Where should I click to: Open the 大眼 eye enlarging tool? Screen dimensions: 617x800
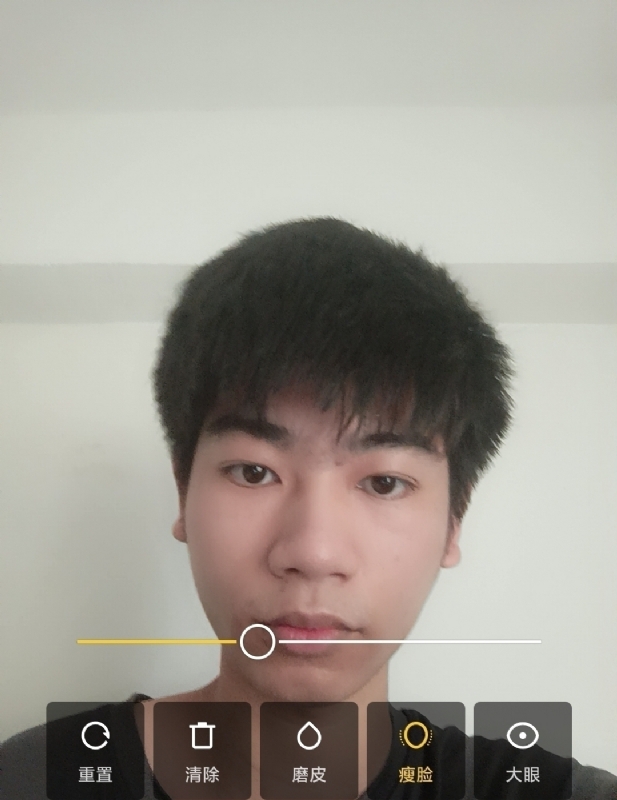tap(522, 751)
